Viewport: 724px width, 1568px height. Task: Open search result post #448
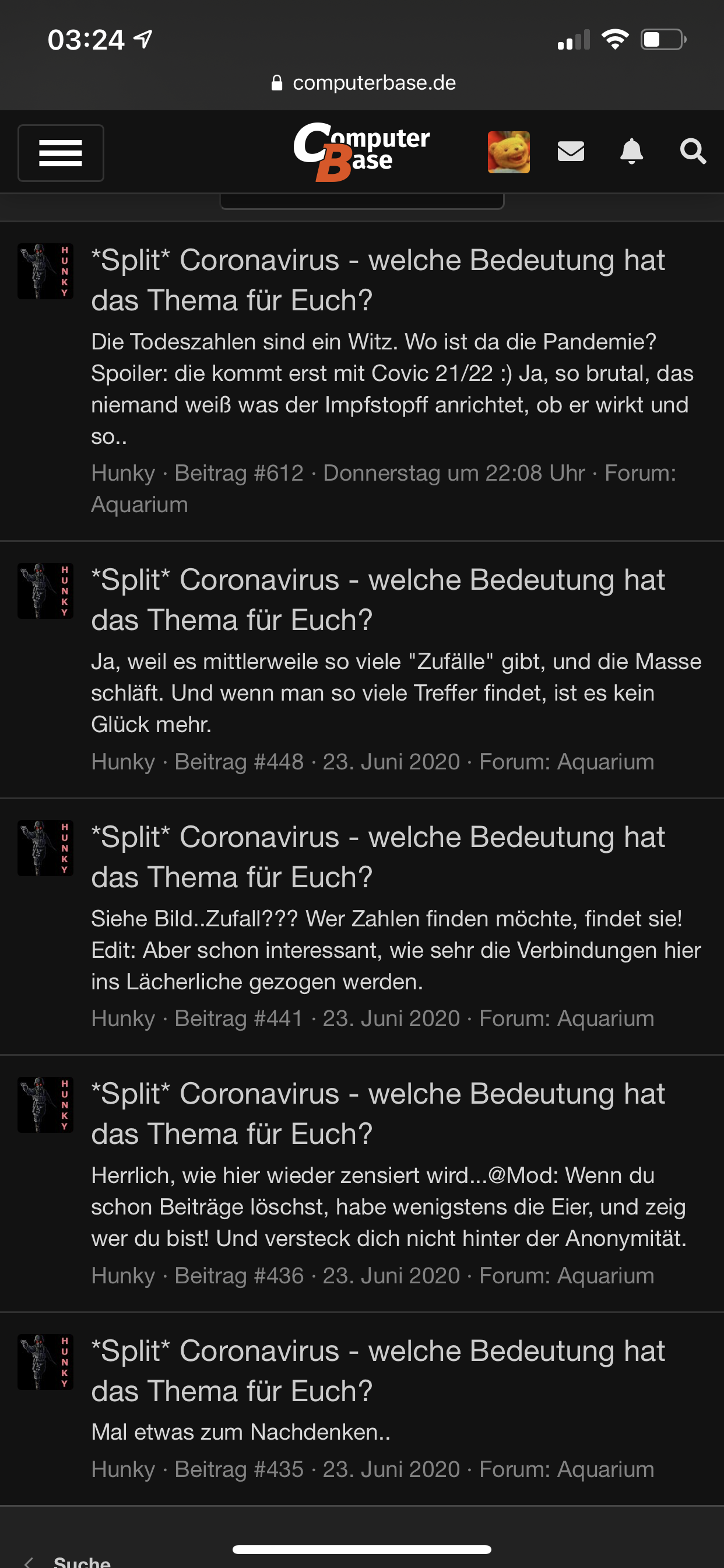377,600
